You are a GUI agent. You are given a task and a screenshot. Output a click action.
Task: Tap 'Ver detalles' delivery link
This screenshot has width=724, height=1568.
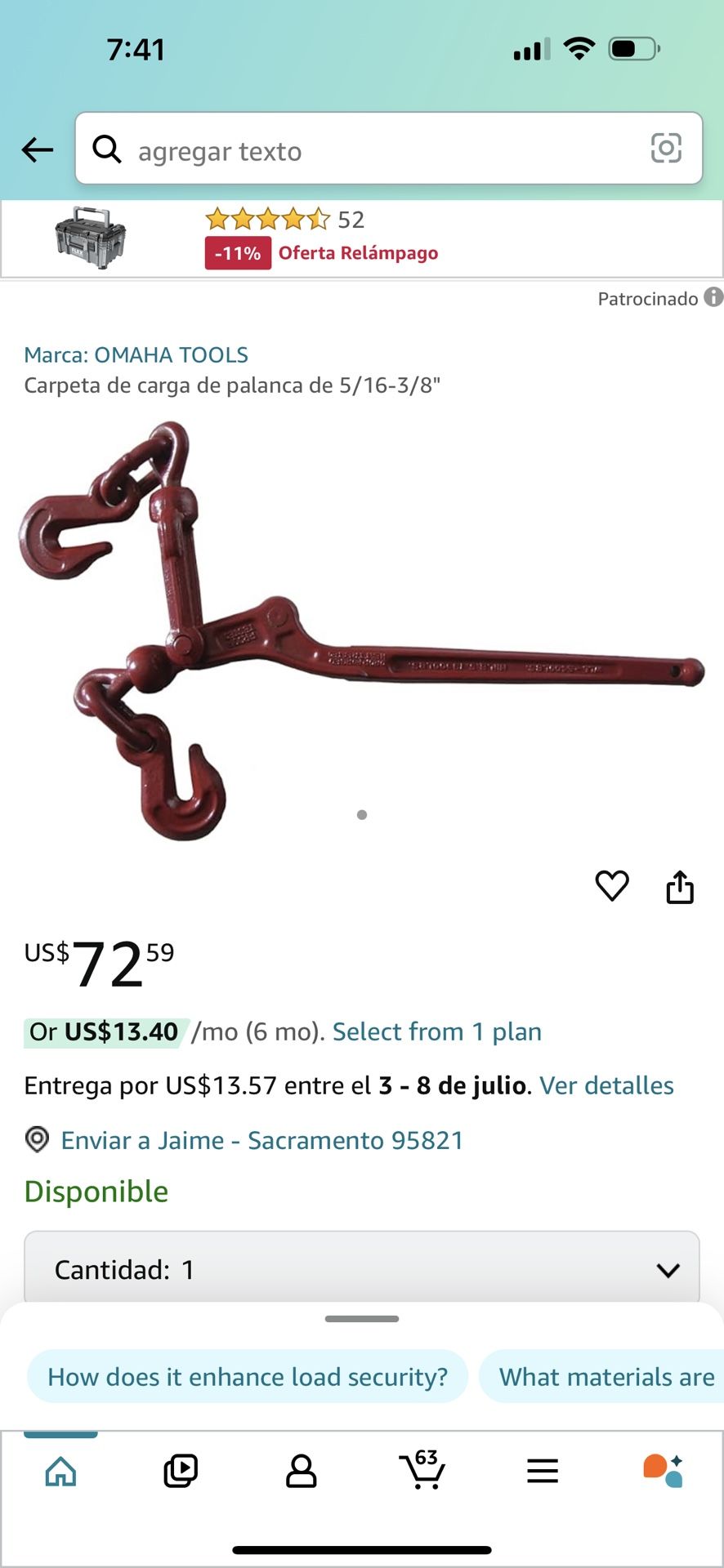pyautogui.click(x=606, y=1085)
